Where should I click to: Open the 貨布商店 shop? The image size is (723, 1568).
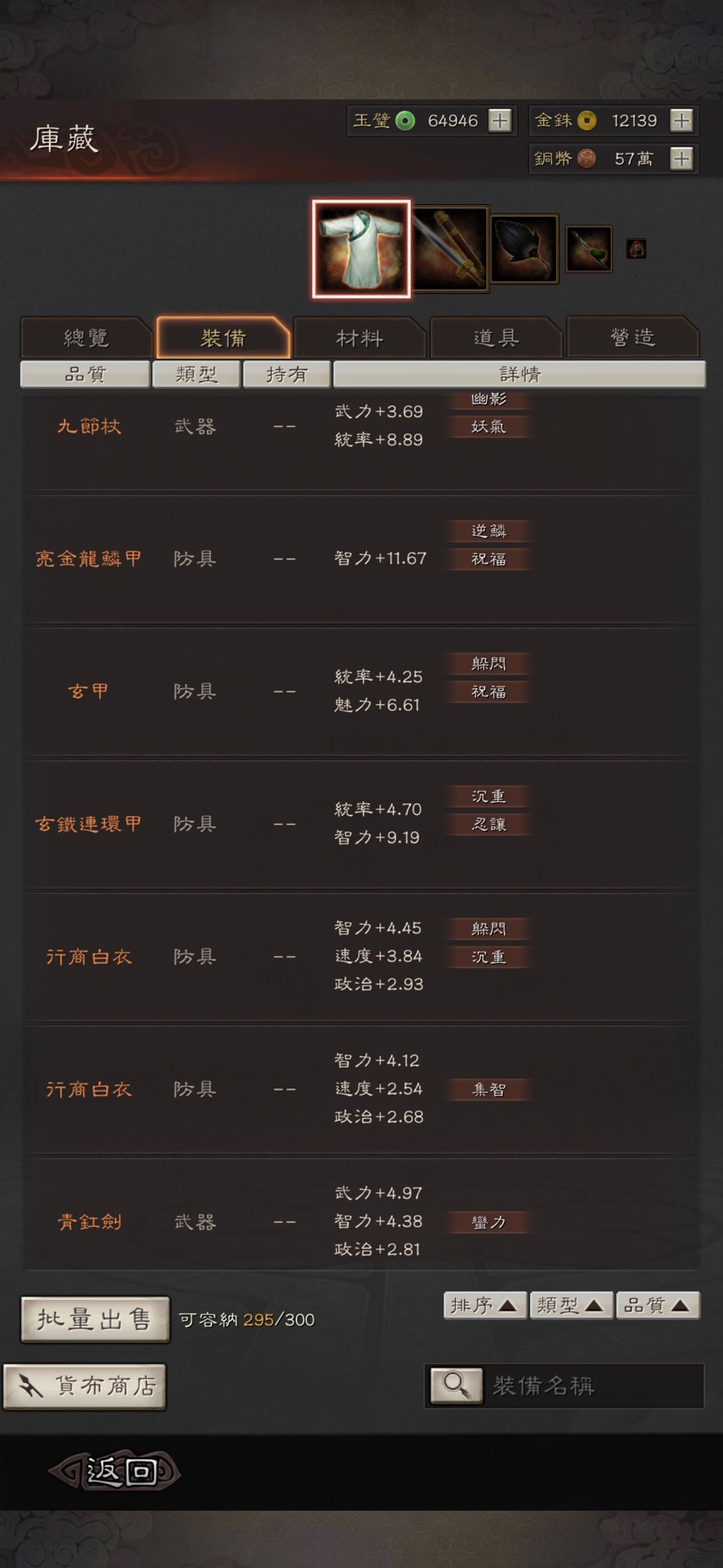click(x=85, y=1386)
